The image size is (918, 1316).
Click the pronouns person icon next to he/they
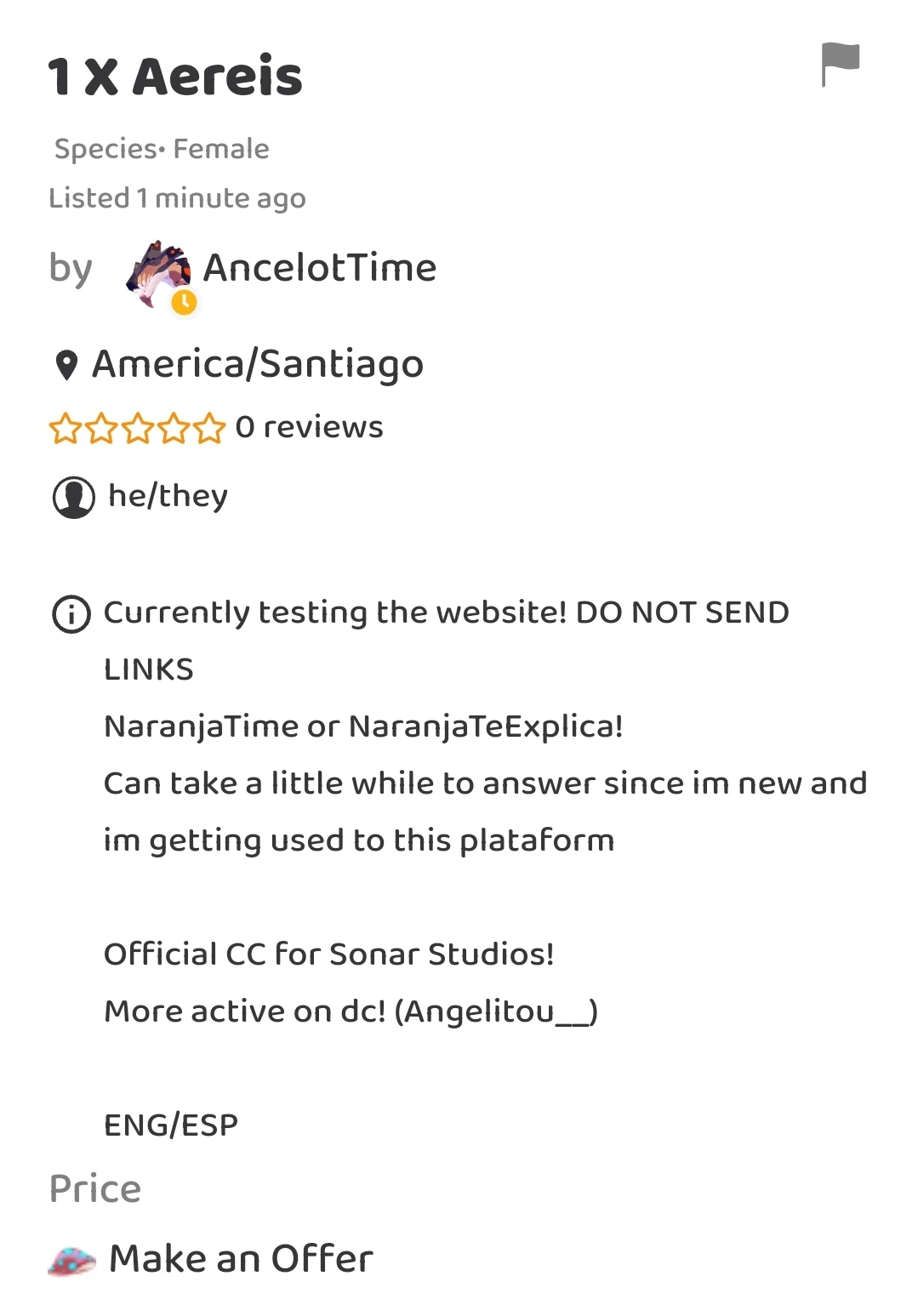[75, 497]
